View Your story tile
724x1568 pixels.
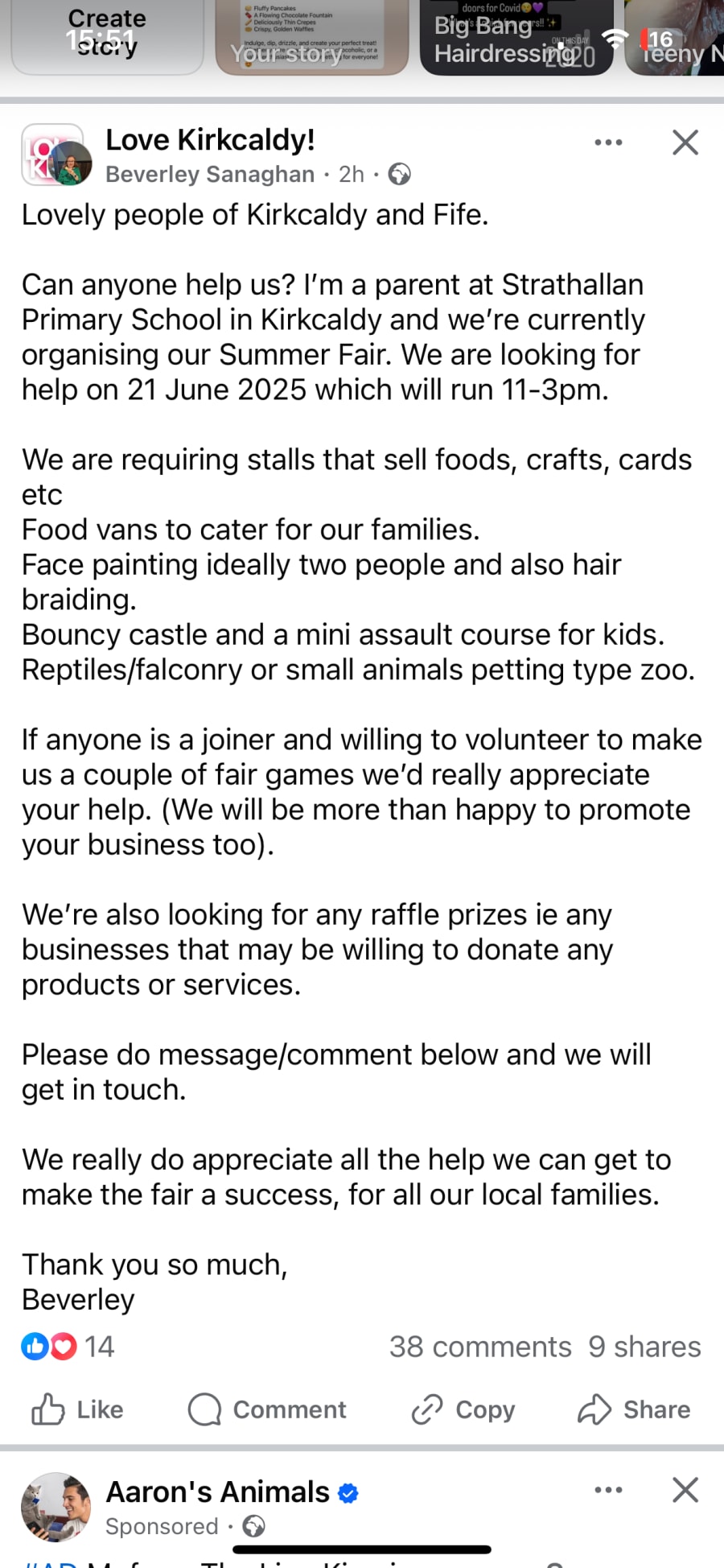(x=312, y=37)
